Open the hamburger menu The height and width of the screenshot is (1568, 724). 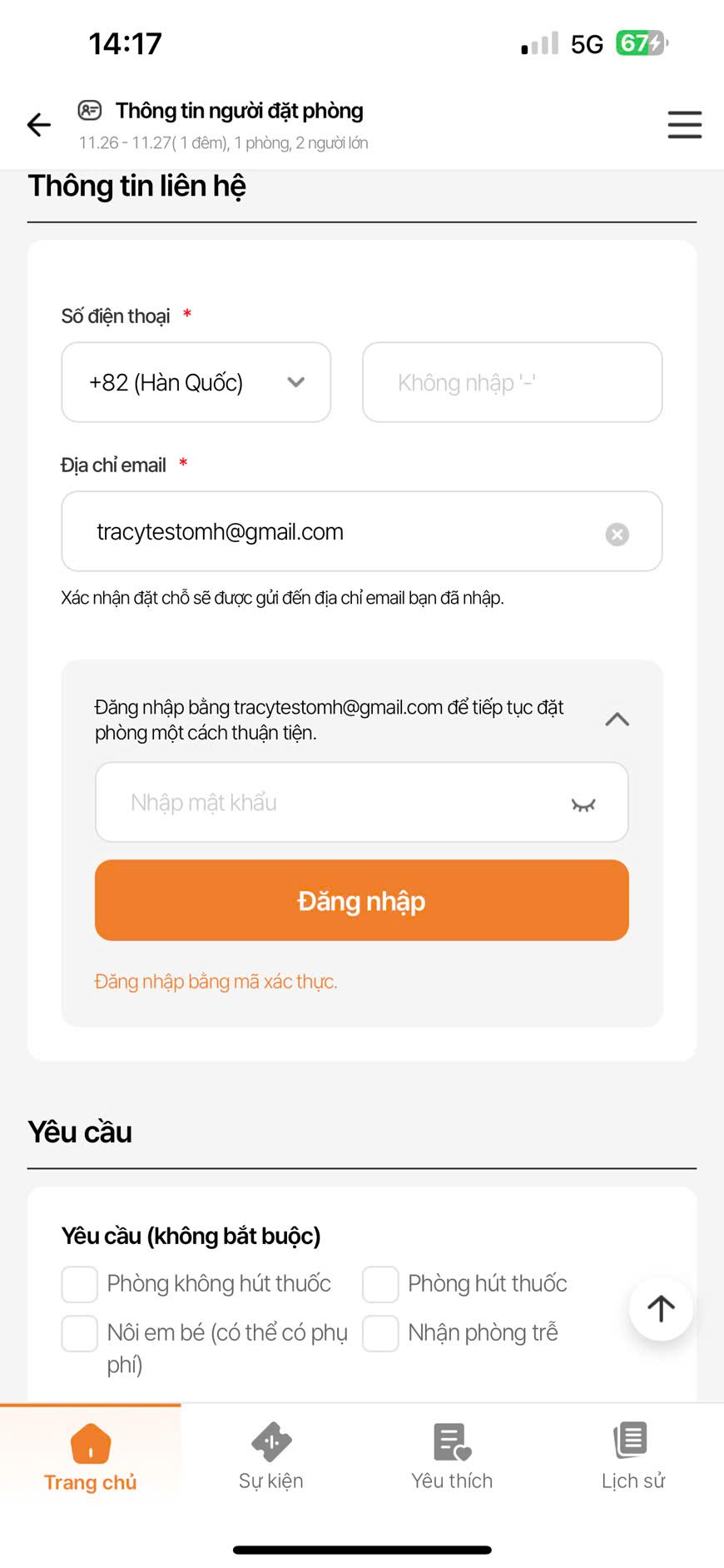684,125
